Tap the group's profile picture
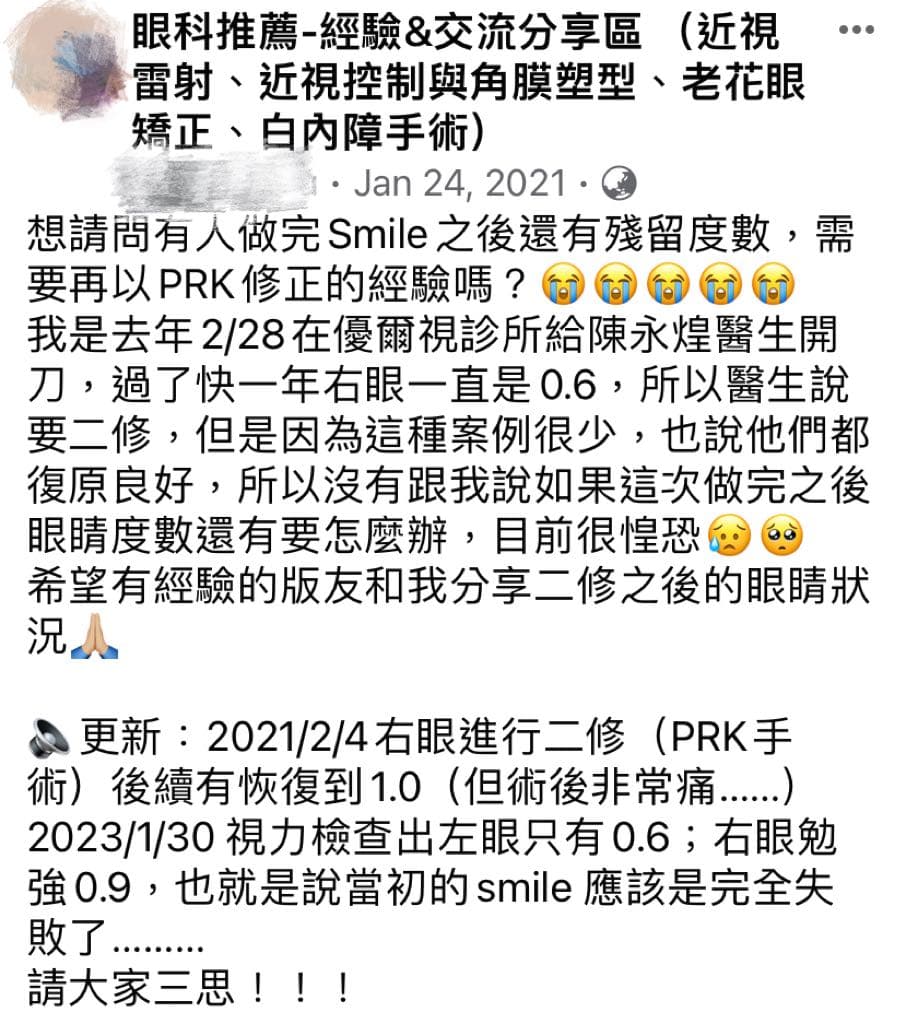 click(62, 58)
